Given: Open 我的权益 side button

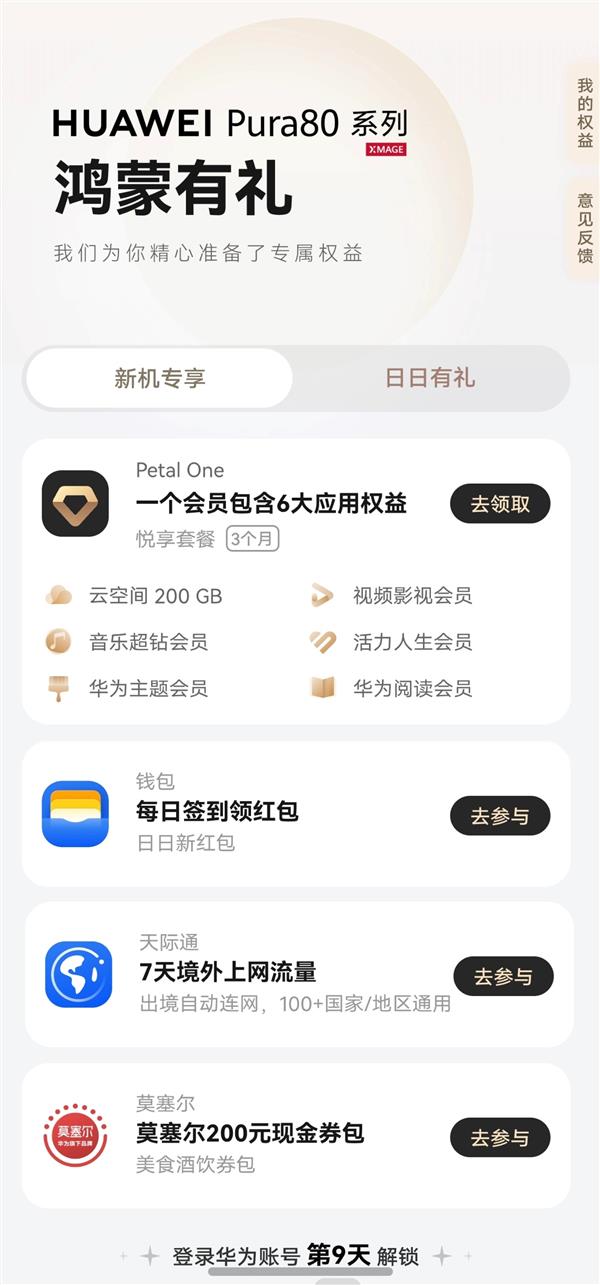Looking at the screenshot, I should pyautogui.click(x=585, y=112).
